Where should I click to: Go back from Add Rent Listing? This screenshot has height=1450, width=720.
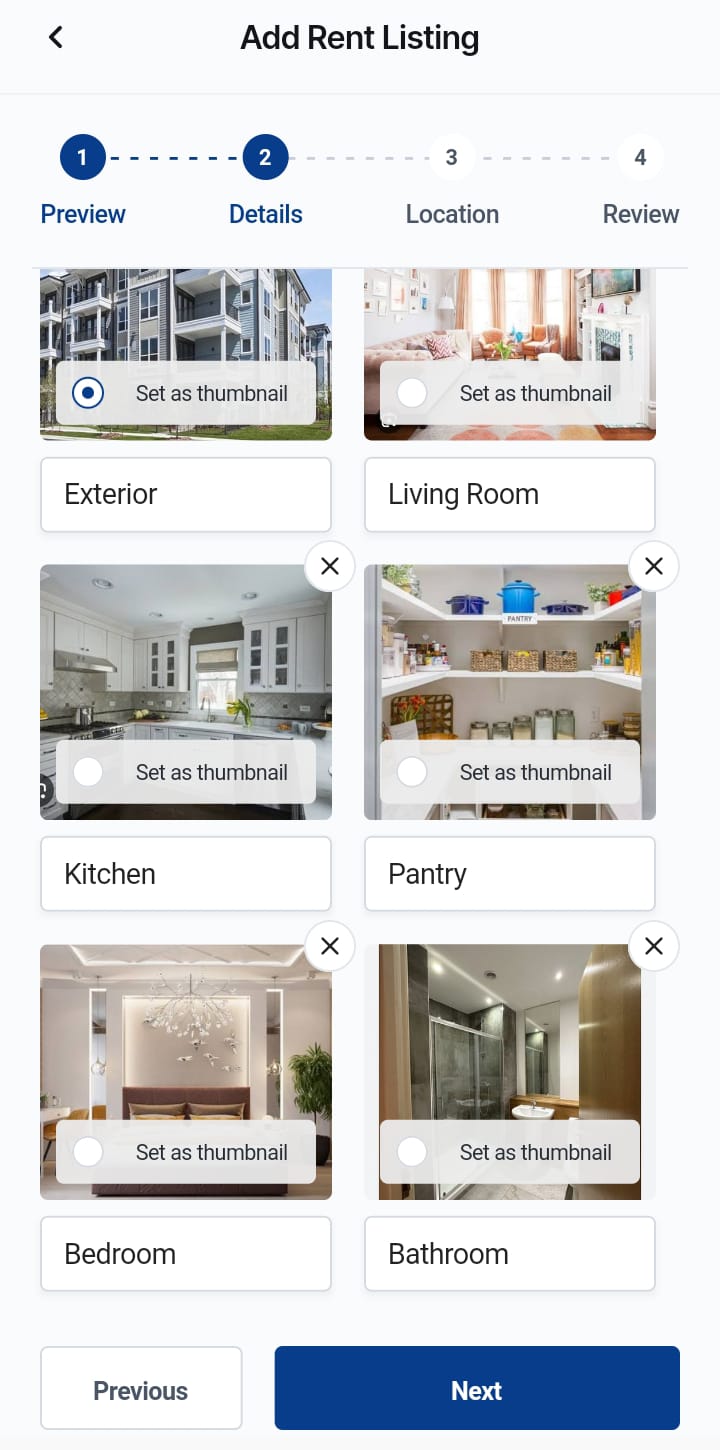[56, 38]
